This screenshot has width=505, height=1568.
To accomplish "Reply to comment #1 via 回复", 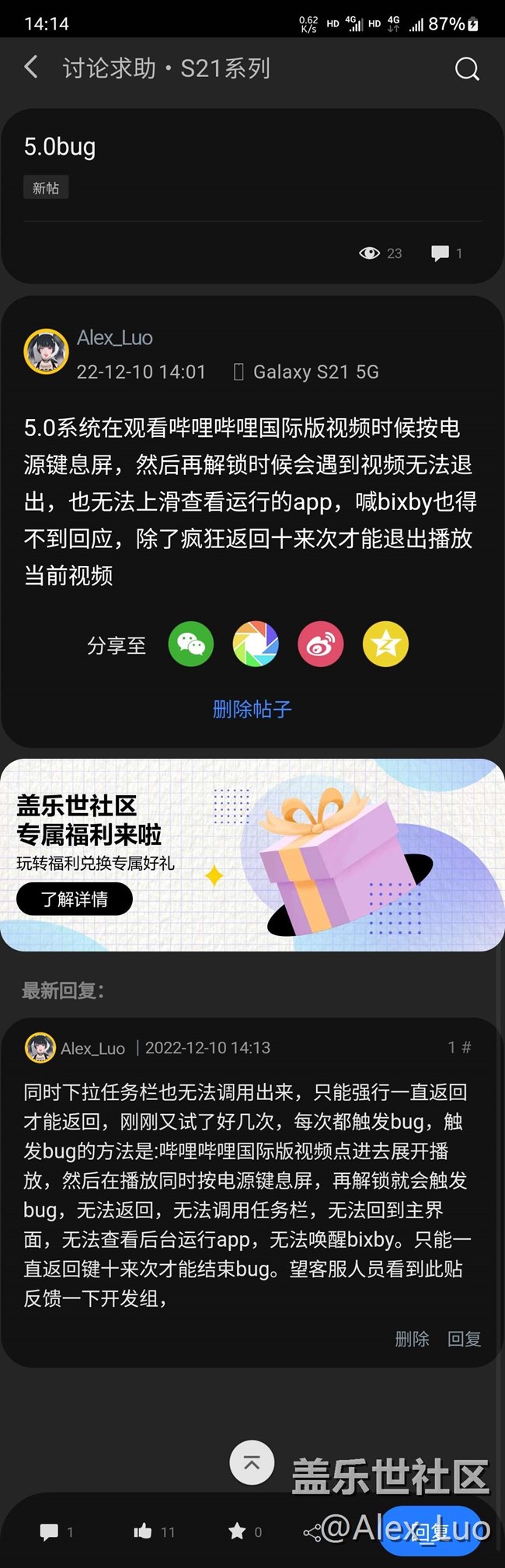I will click(465, 1339).
